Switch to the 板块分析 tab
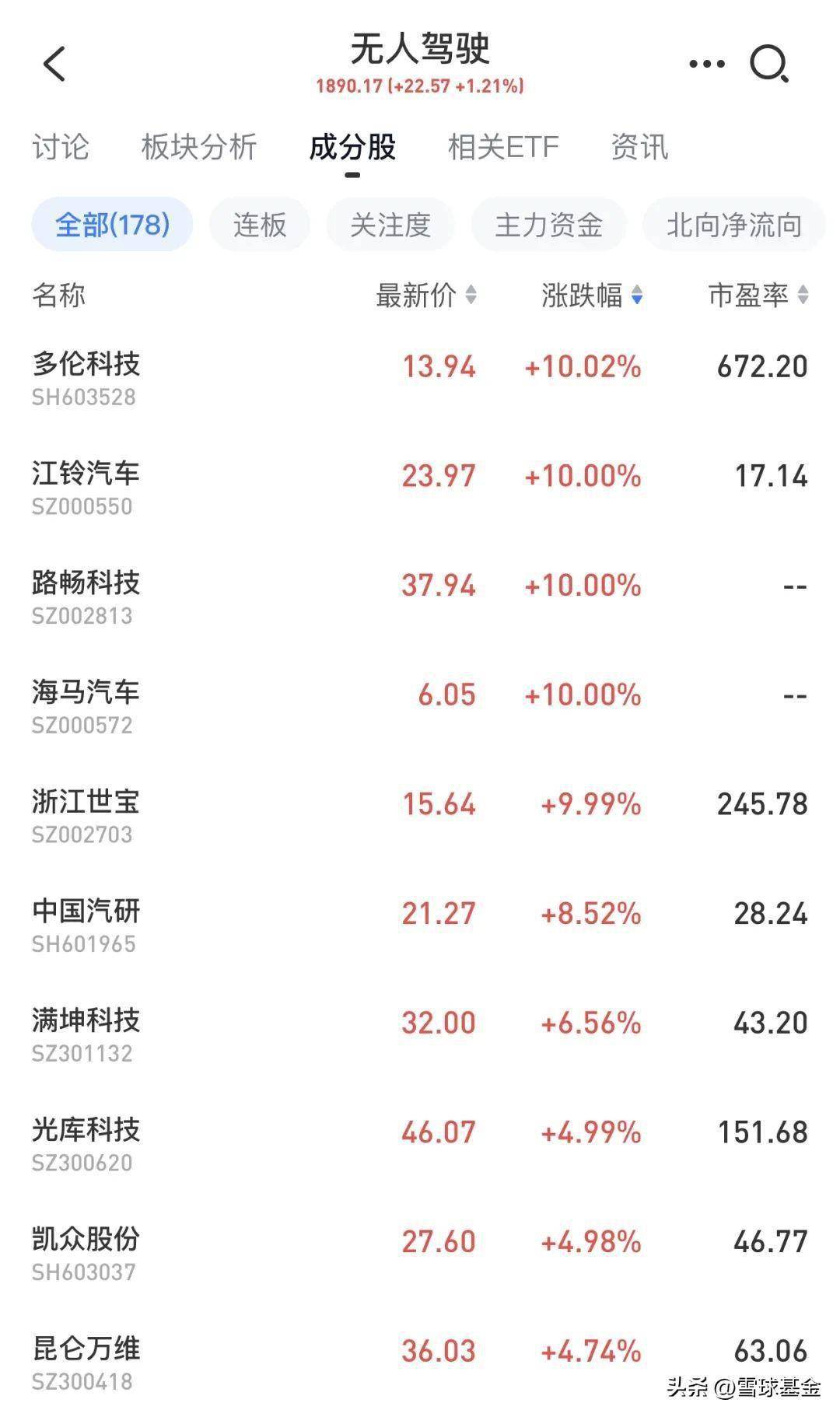This screenshot has height=1417, width=840. 199,146
